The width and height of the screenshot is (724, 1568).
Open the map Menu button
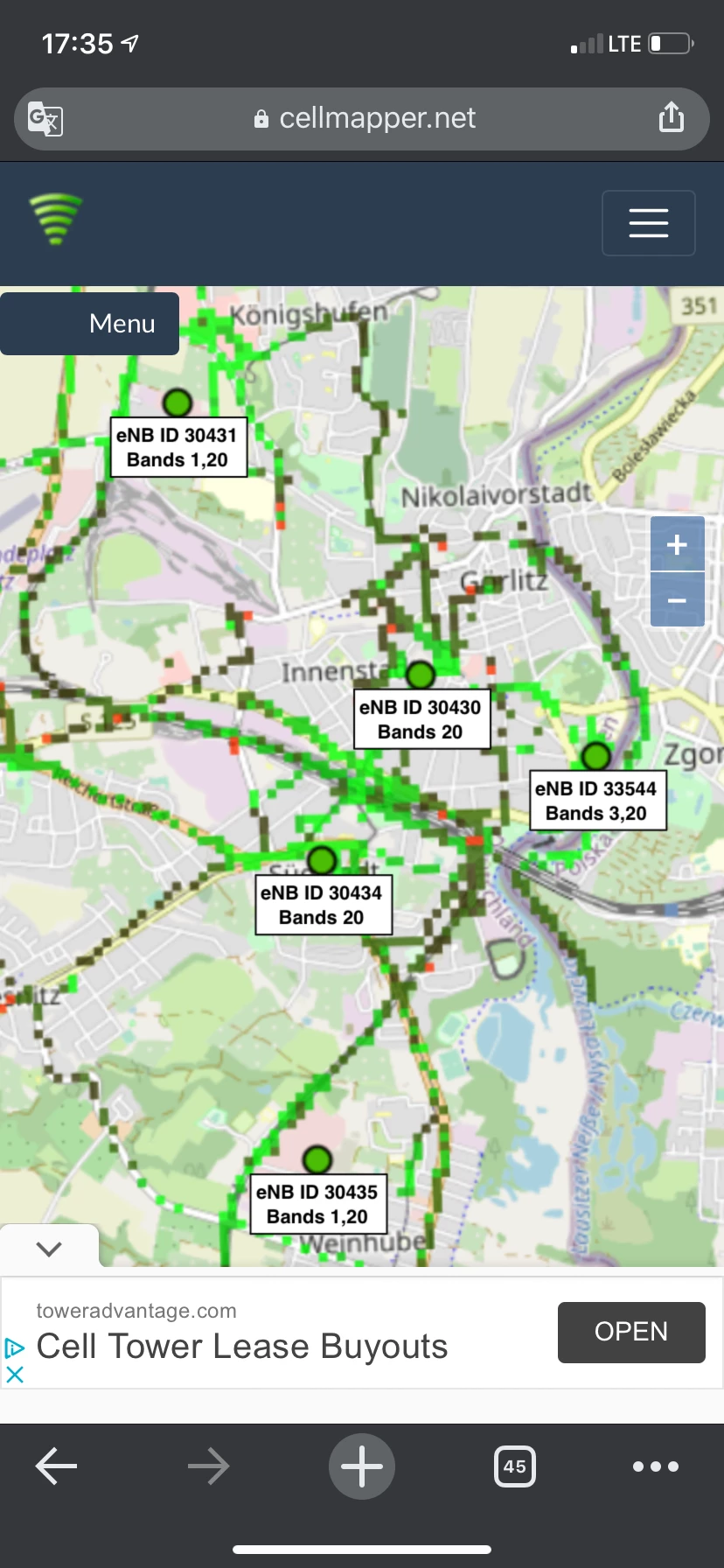pyautogui.click(x=90, y=324)
